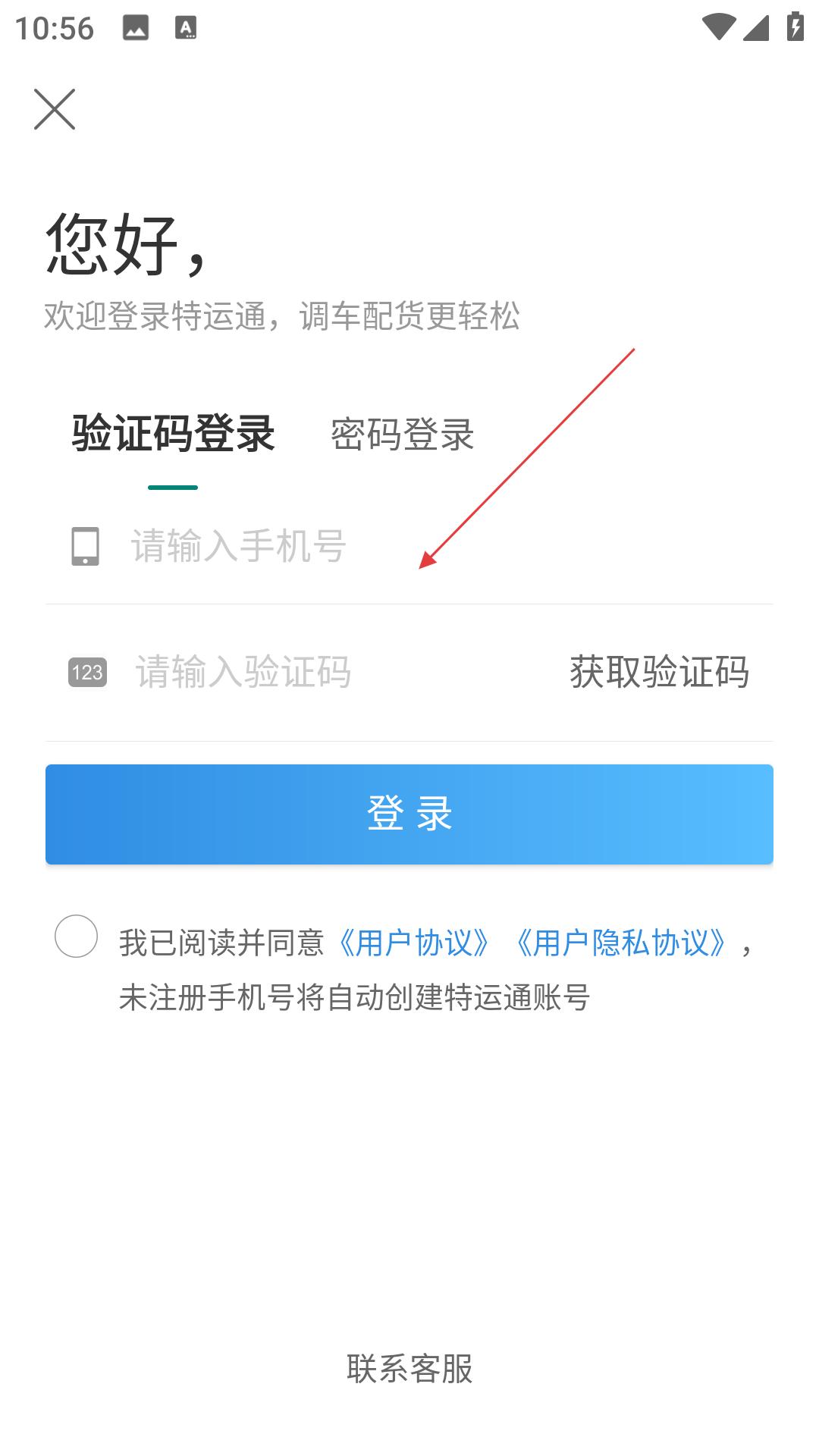Check the 我已阅读并同意 agreement circle
819x1456 pixels.
point(77,936)
